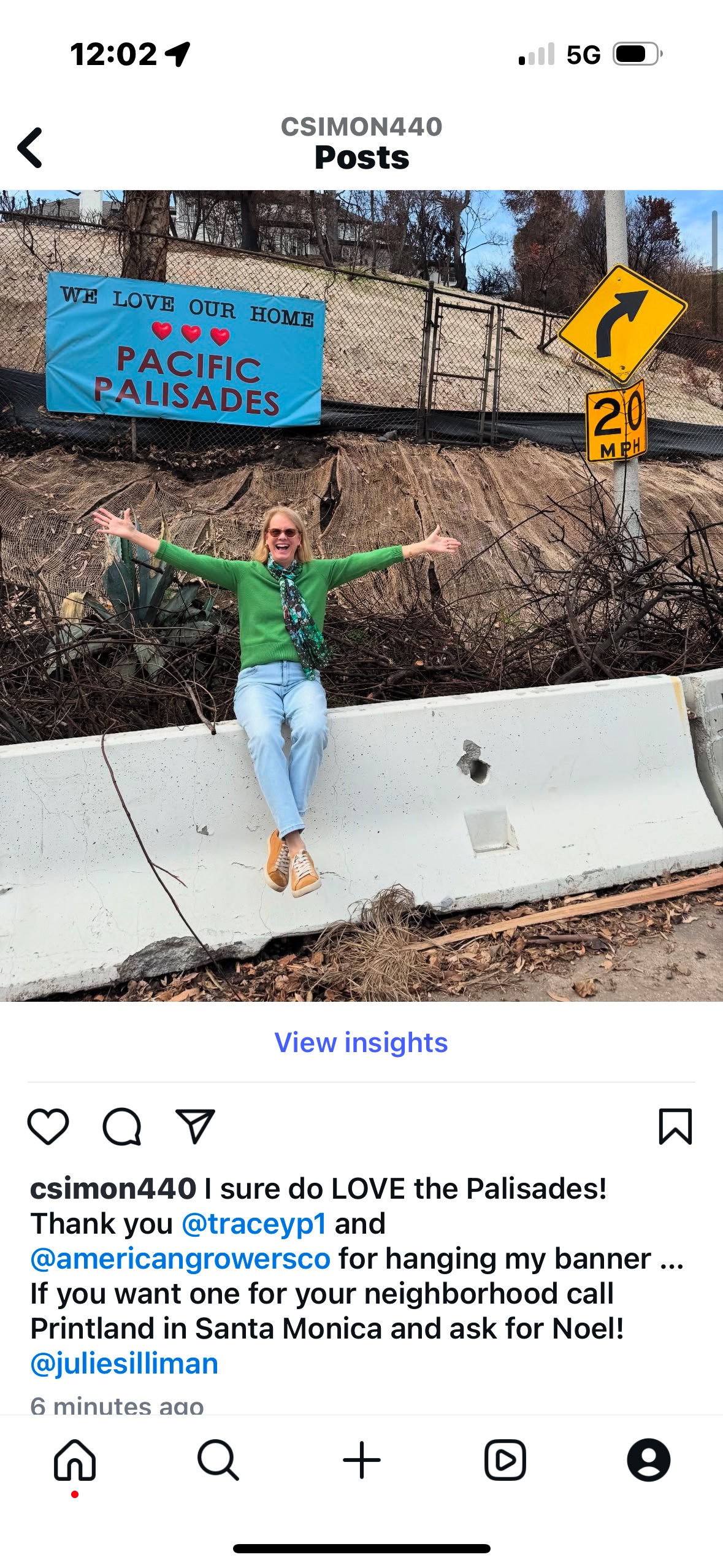Go back using the back arrow
Viewport: 723px width, 1568px height.
[x=30, y=147]
